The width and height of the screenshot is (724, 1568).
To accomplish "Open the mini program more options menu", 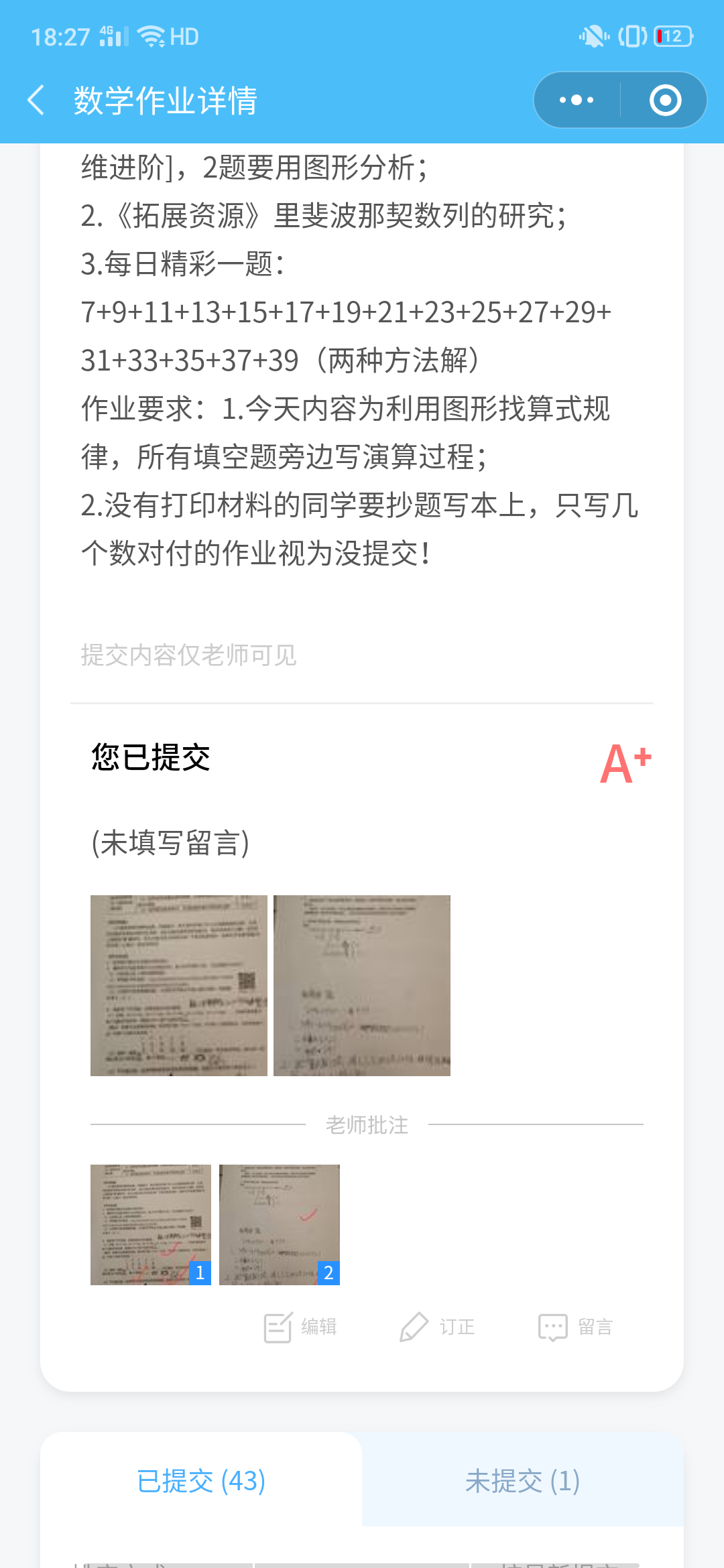I will [577, 101].
